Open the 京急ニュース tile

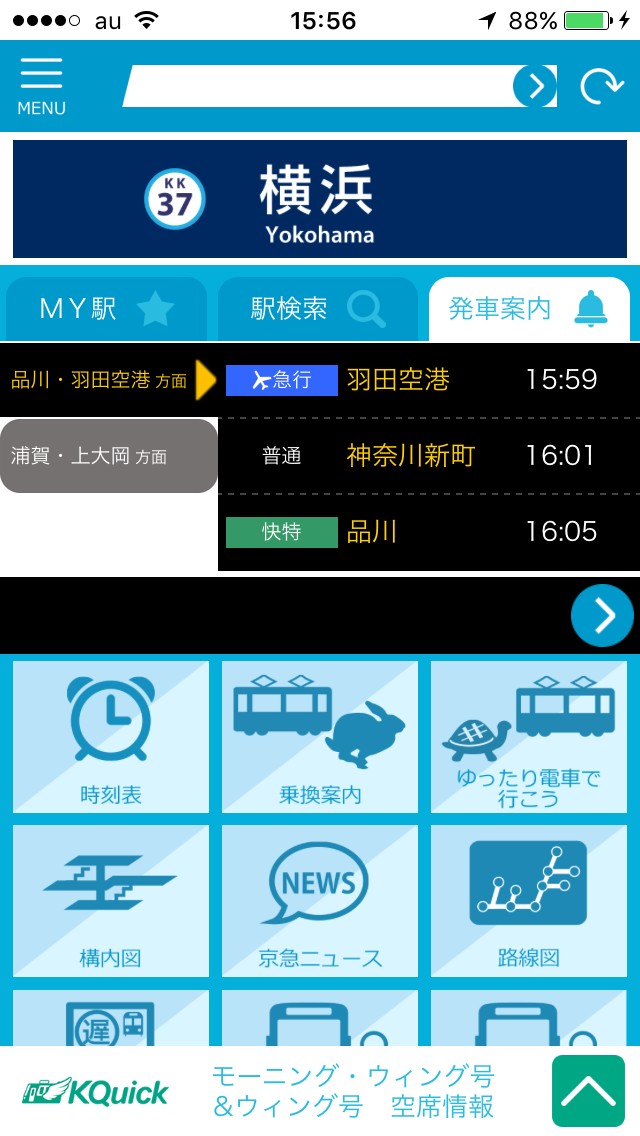point(320,901)
